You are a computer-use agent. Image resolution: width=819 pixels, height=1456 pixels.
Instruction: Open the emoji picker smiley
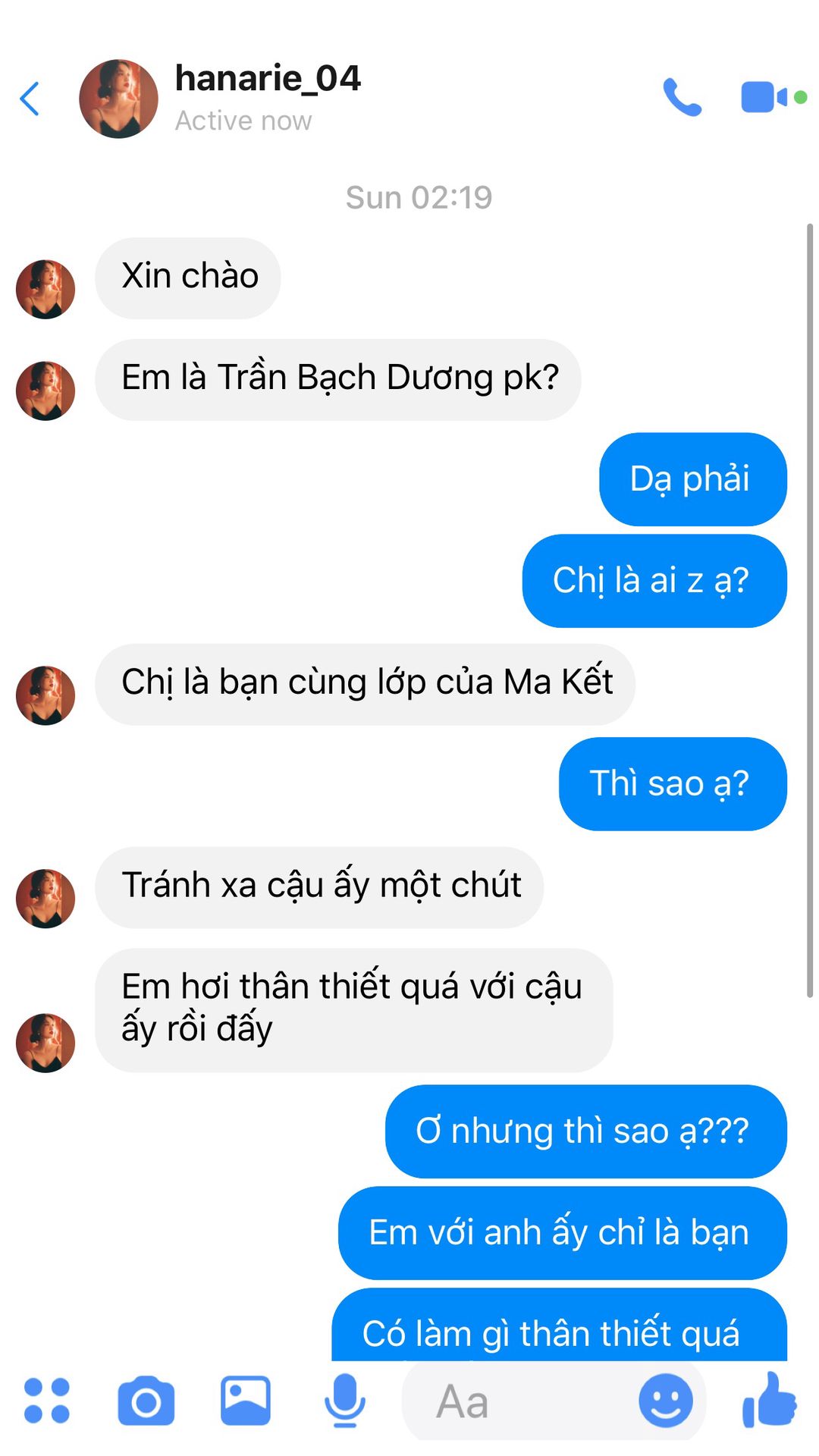click(665, 1401)
